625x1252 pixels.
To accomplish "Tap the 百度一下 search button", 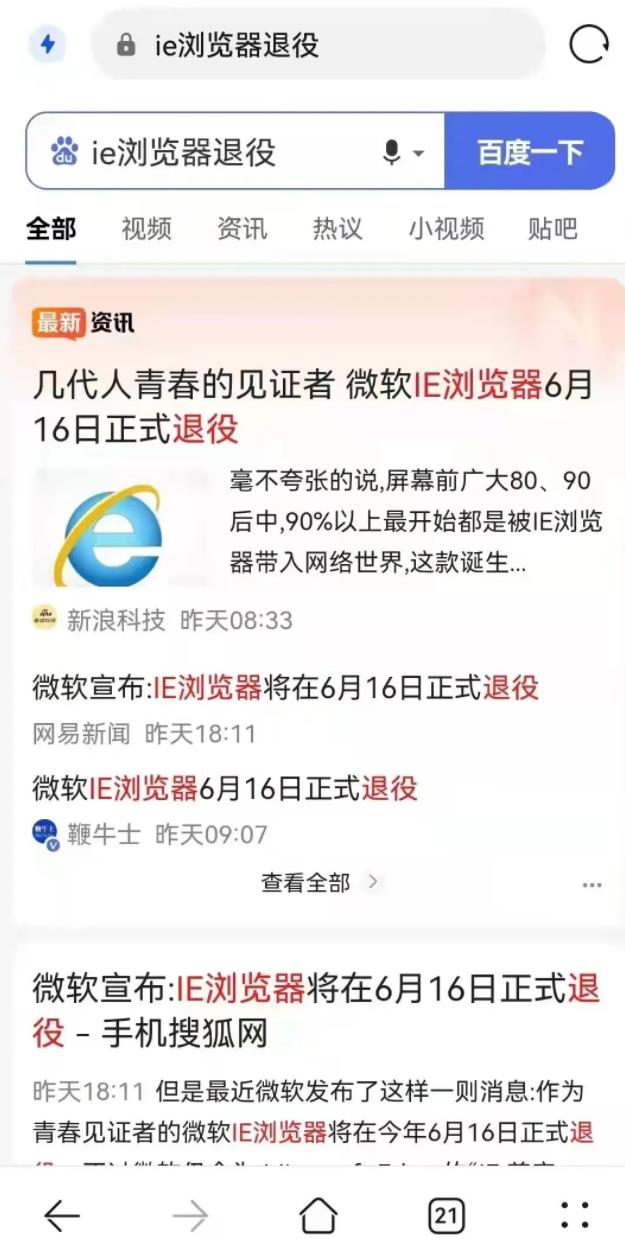I will [x=529, y=152].
